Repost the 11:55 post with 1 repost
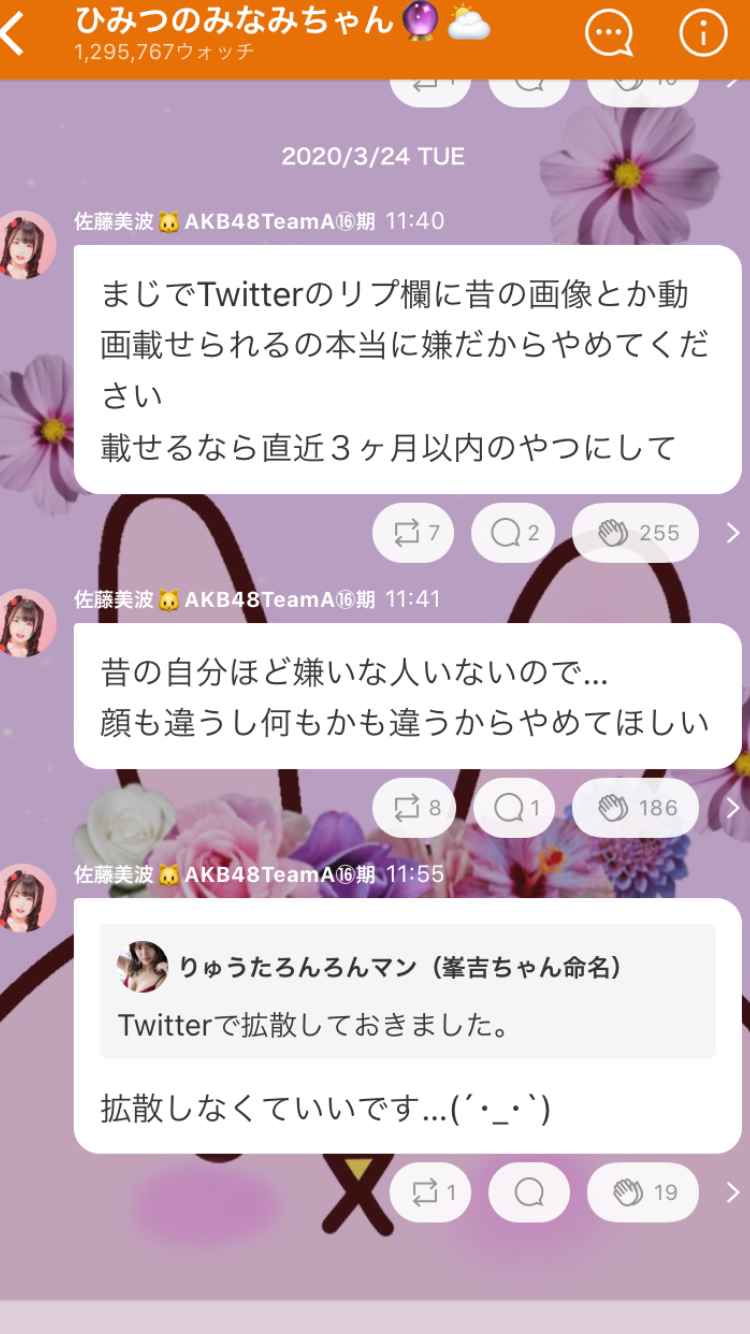This screenshot has width=750, height=1334. click(430, 1192)
